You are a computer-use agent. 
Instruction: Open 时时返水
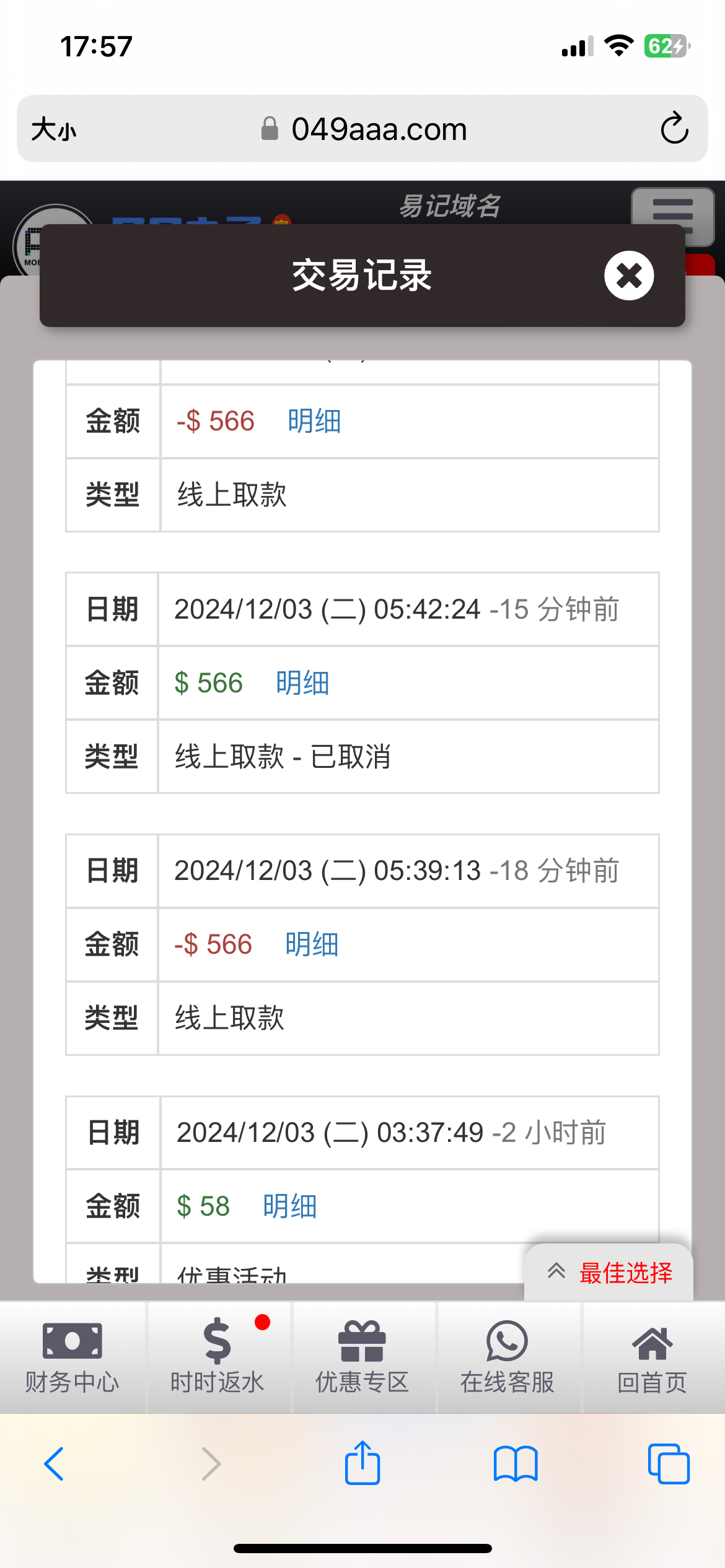[217, 1357]
